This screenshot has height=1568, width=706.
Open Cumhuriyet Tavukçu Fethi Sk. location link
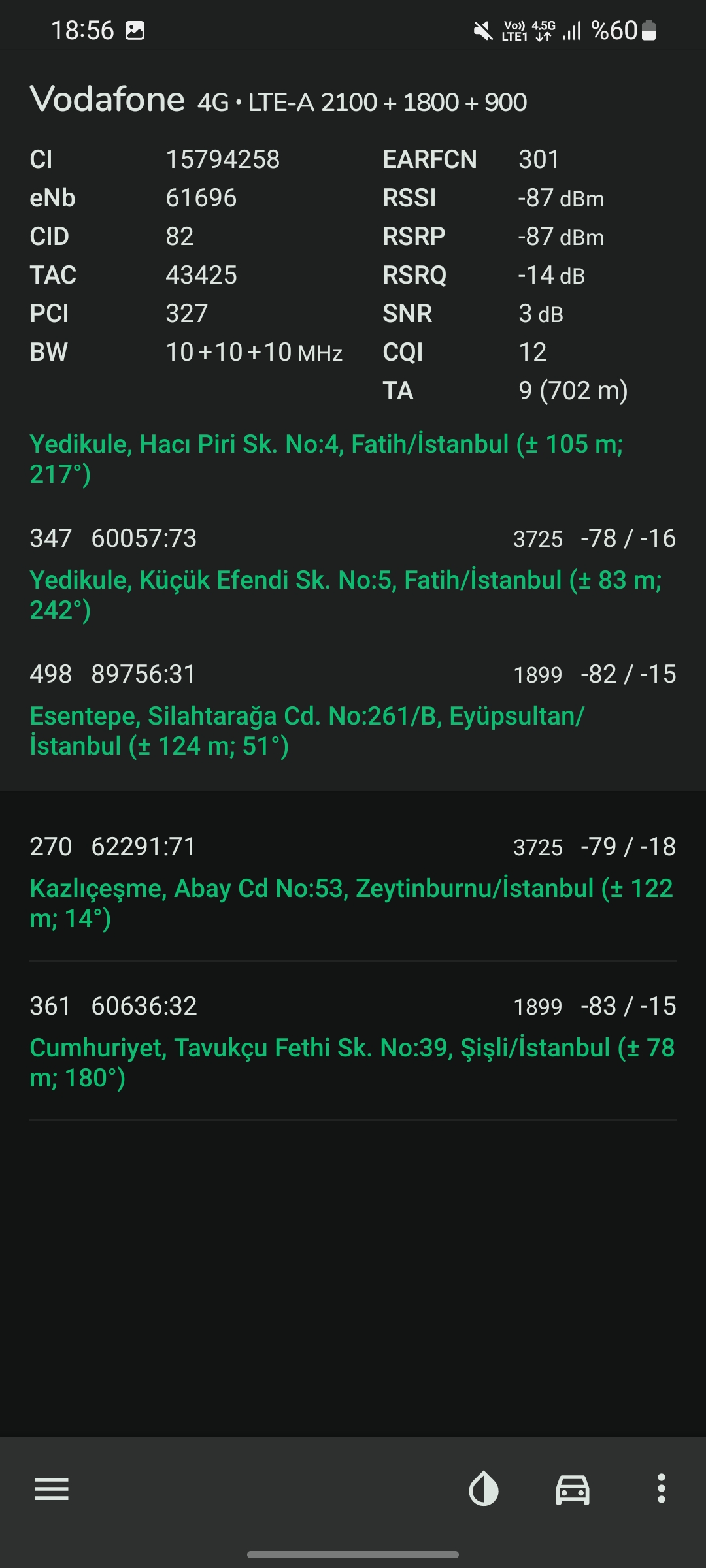(352, 1062)
